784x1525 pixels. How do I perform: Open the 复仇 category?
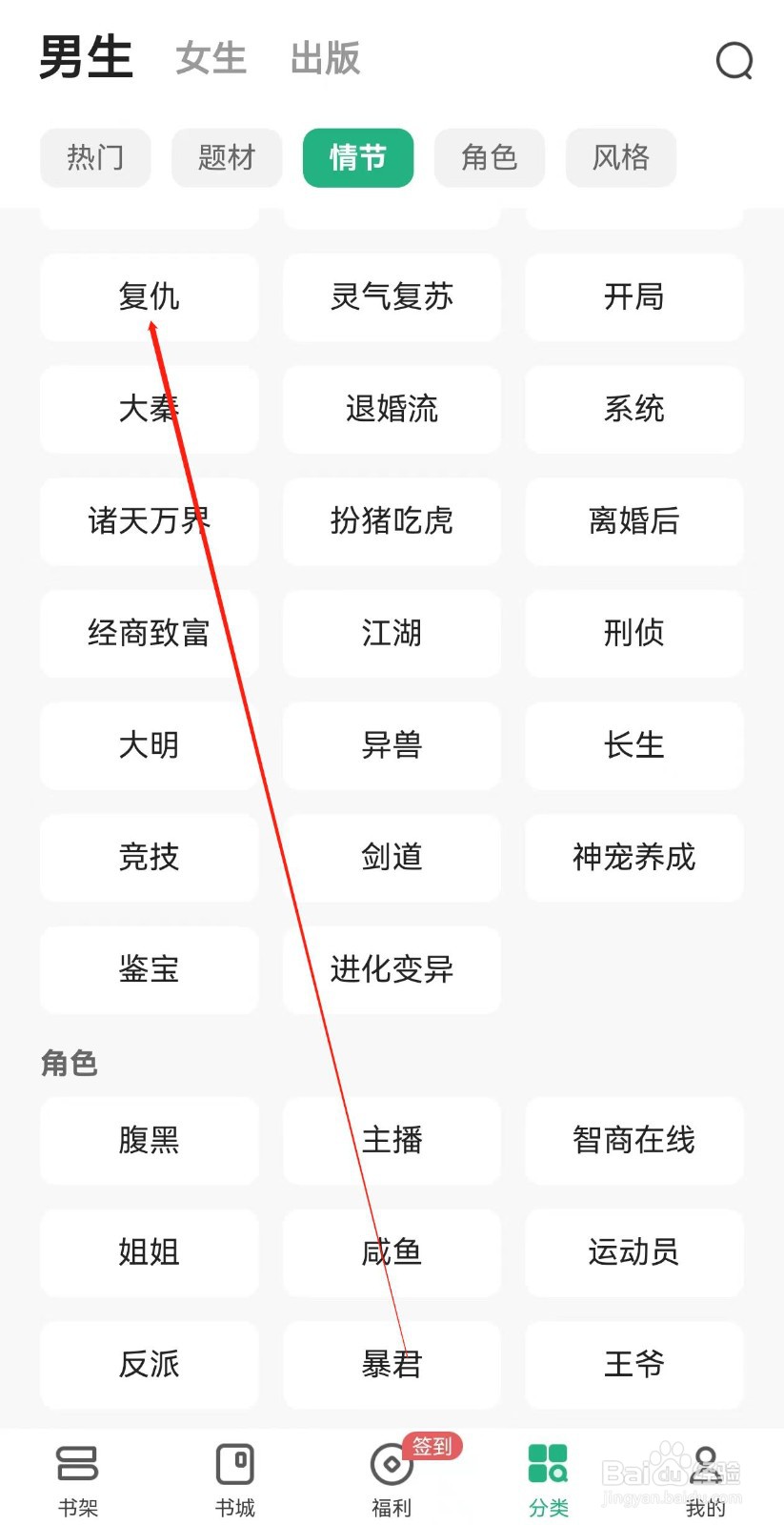tap(149, 297)
